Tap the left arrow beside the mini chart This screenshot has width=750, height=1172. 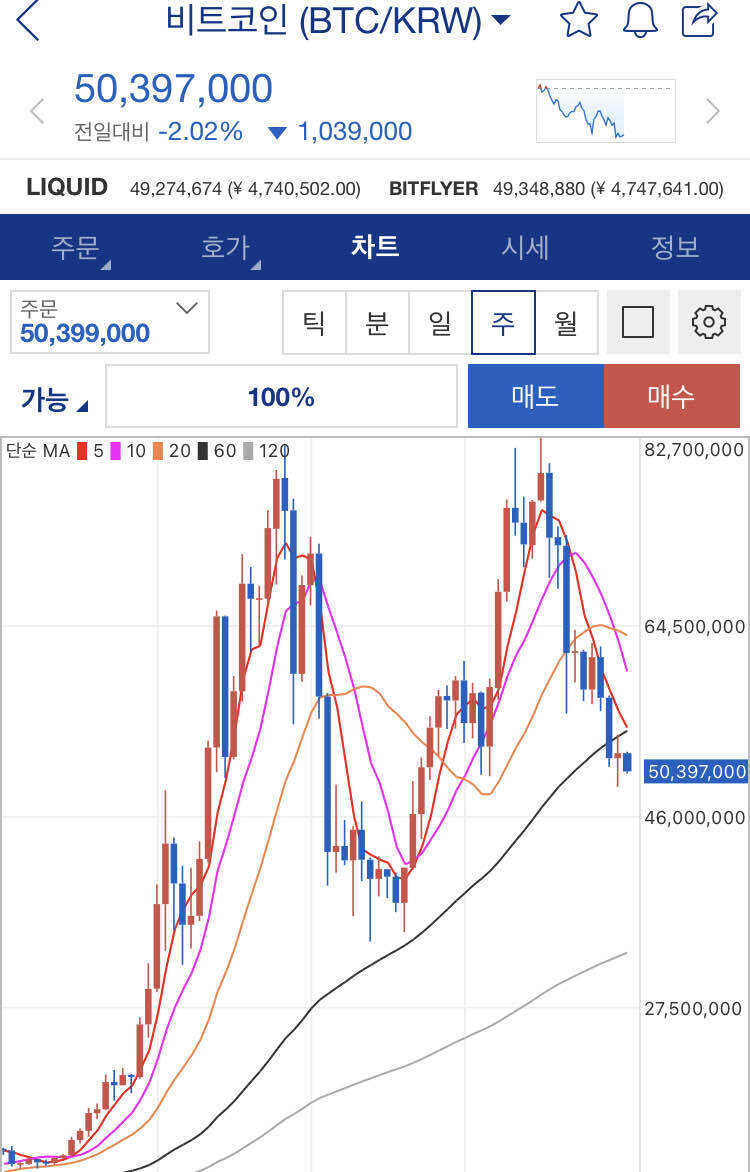tap(37, 111)
